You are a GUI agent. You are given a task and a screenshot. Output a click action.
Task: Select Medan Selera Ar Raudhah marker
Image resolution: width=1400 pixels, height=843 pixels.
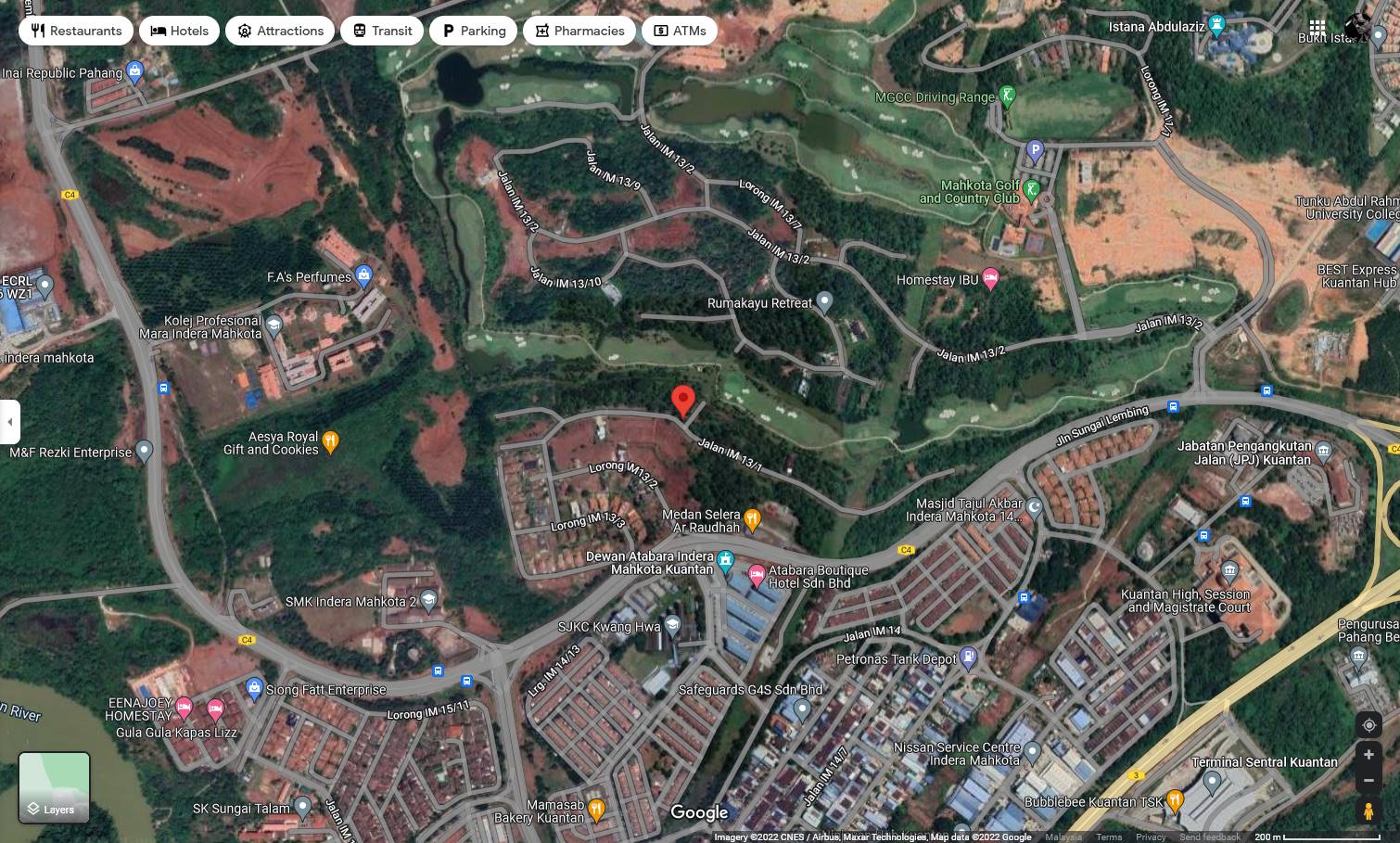[753, 519]
